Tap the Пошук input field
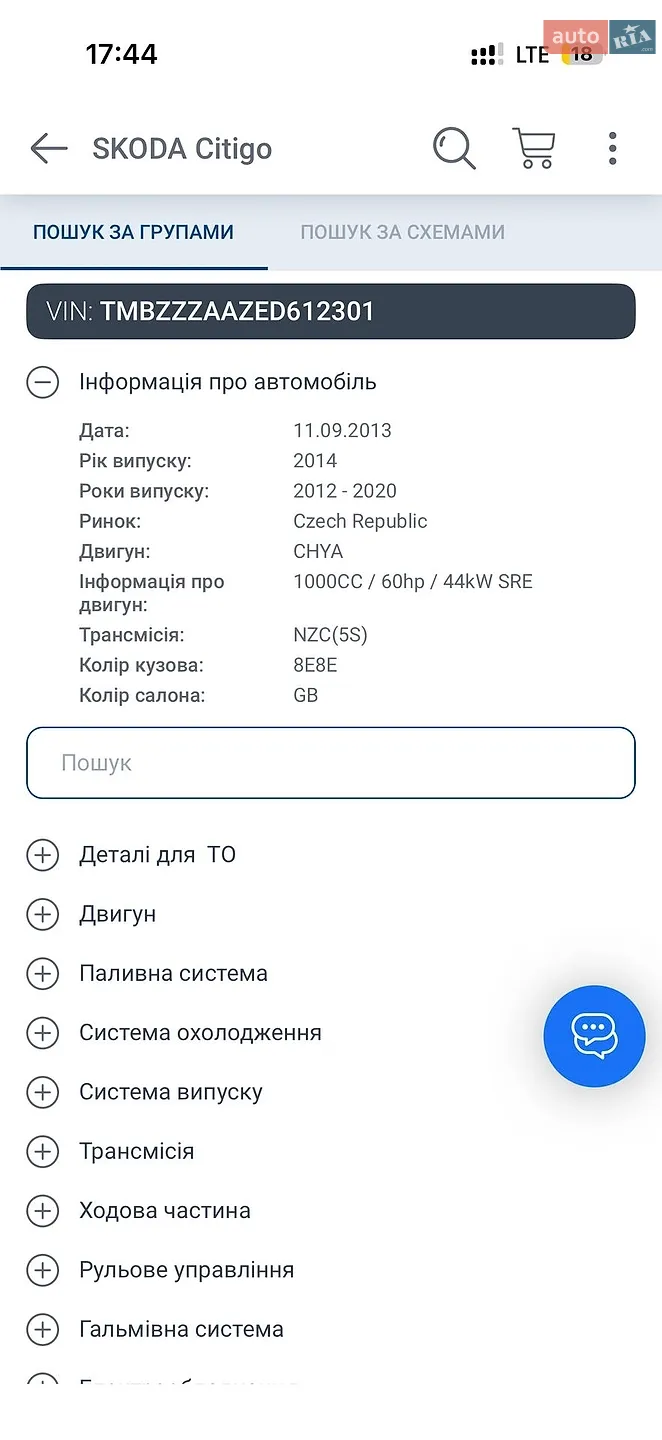Screen dimensions: 662x1440 [x=331, y=763]
